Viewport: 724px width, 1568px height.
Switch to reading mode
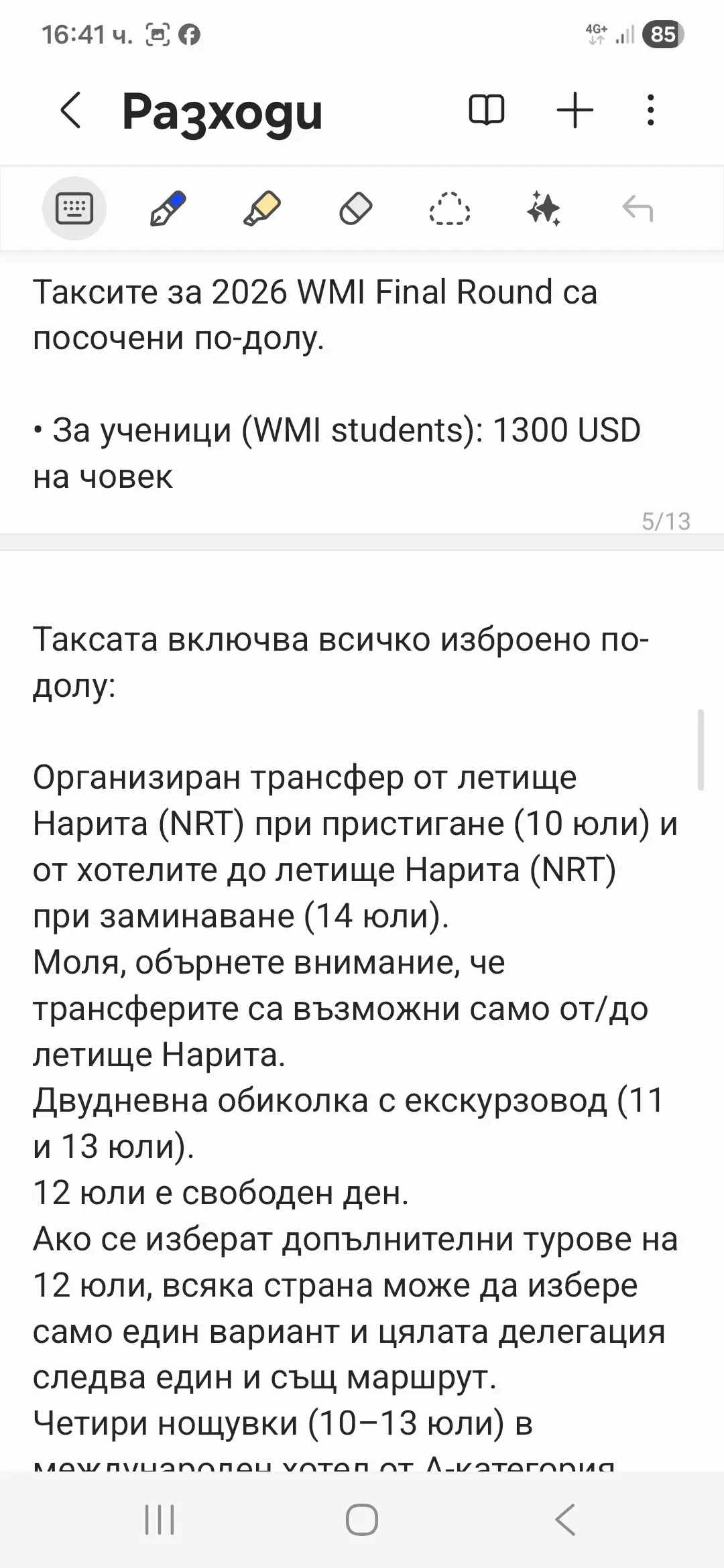[x=486, y=111]
